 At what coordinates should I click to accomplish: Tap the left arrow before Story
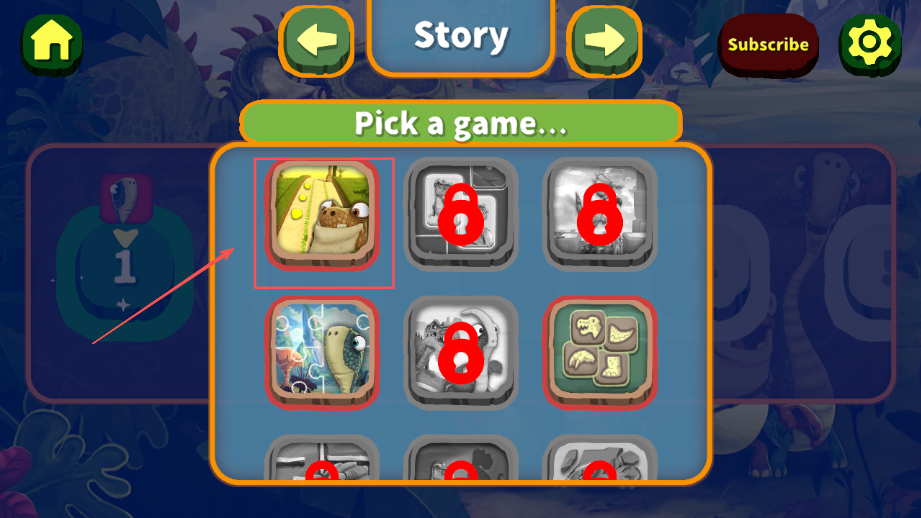(x=318, y=41)
